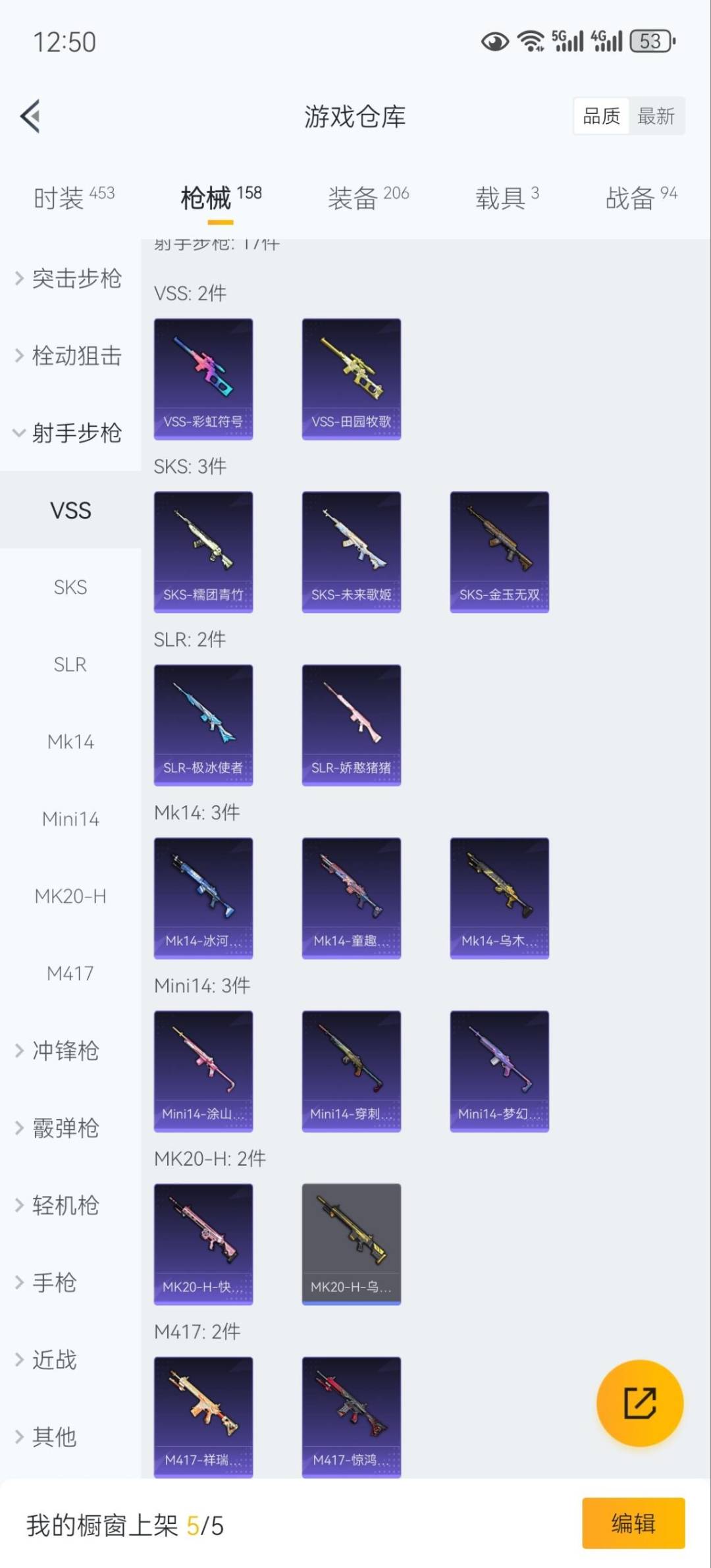Open the share/export floating action button
This screenshot has width=711, height=1568.
pos(640,1403)
